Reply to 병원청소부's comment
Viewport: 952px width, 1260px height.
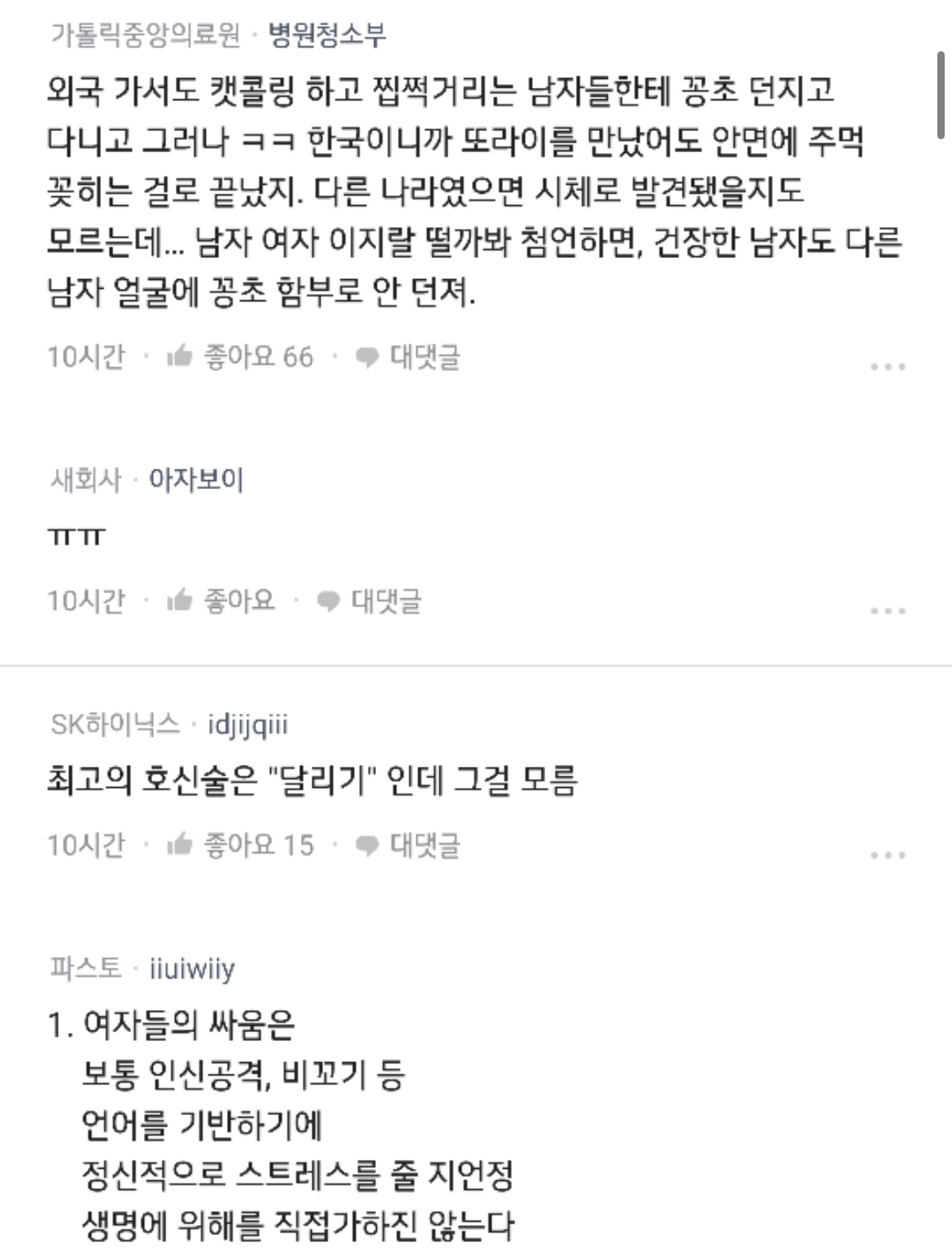coord(408,357)
